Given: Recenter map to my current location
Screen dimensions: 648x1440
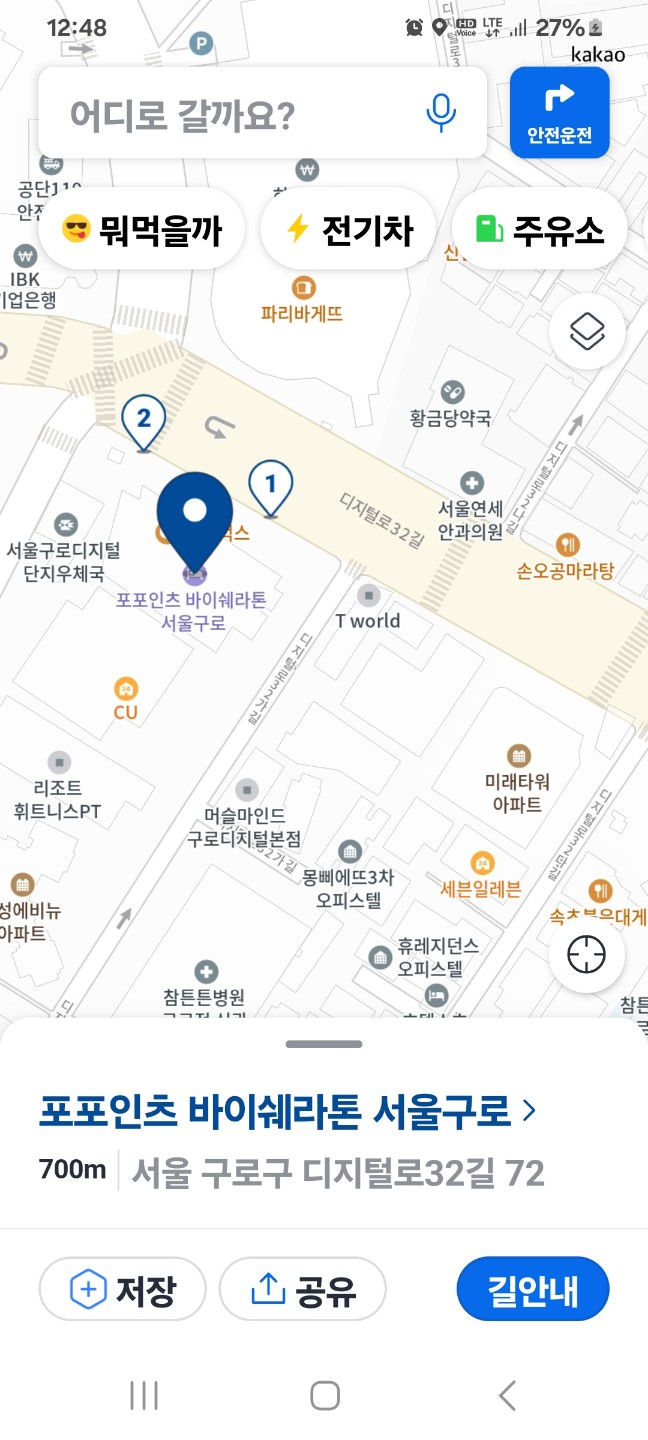Looking at the screenshot, I should (587, 956).
